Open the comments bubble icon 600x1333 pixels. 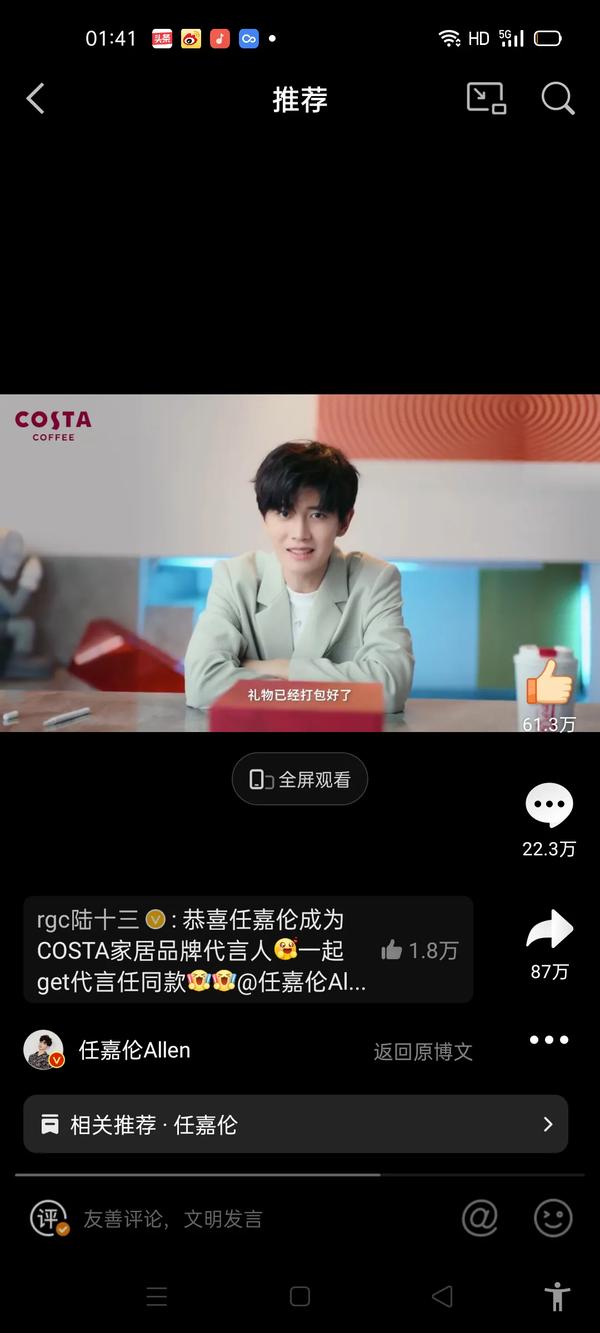click(x=549, y=806)
